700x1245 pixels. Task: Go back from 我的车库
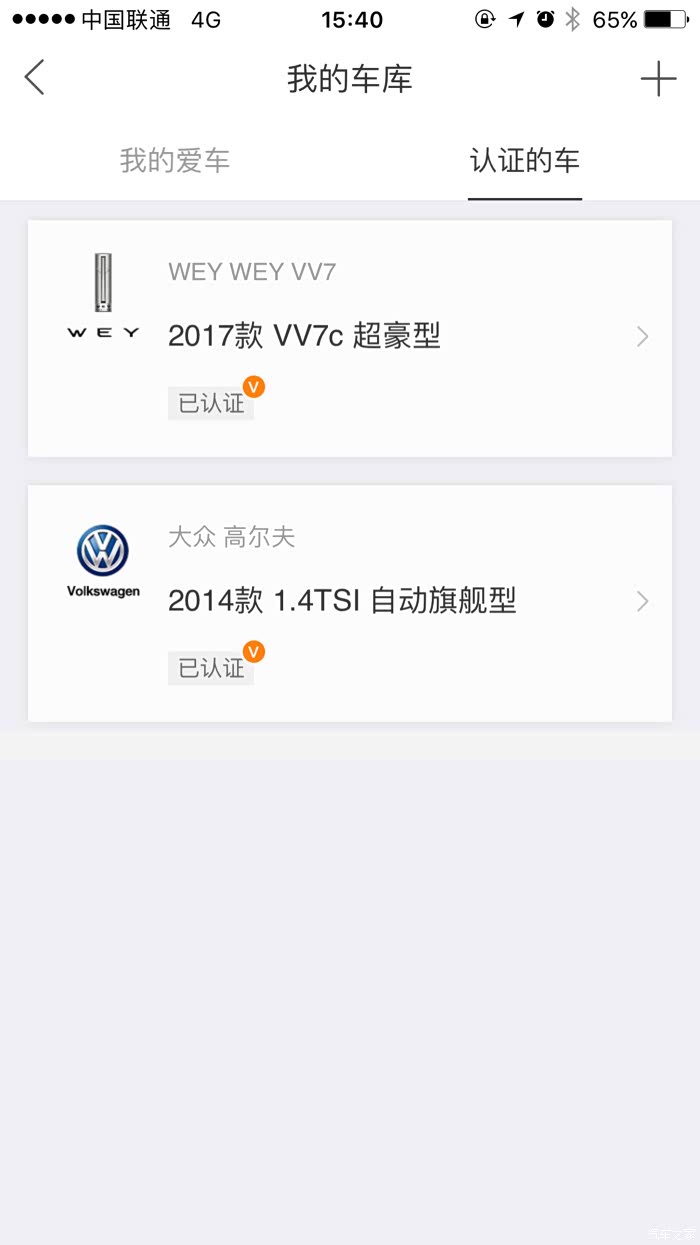[x=35, y=78]
